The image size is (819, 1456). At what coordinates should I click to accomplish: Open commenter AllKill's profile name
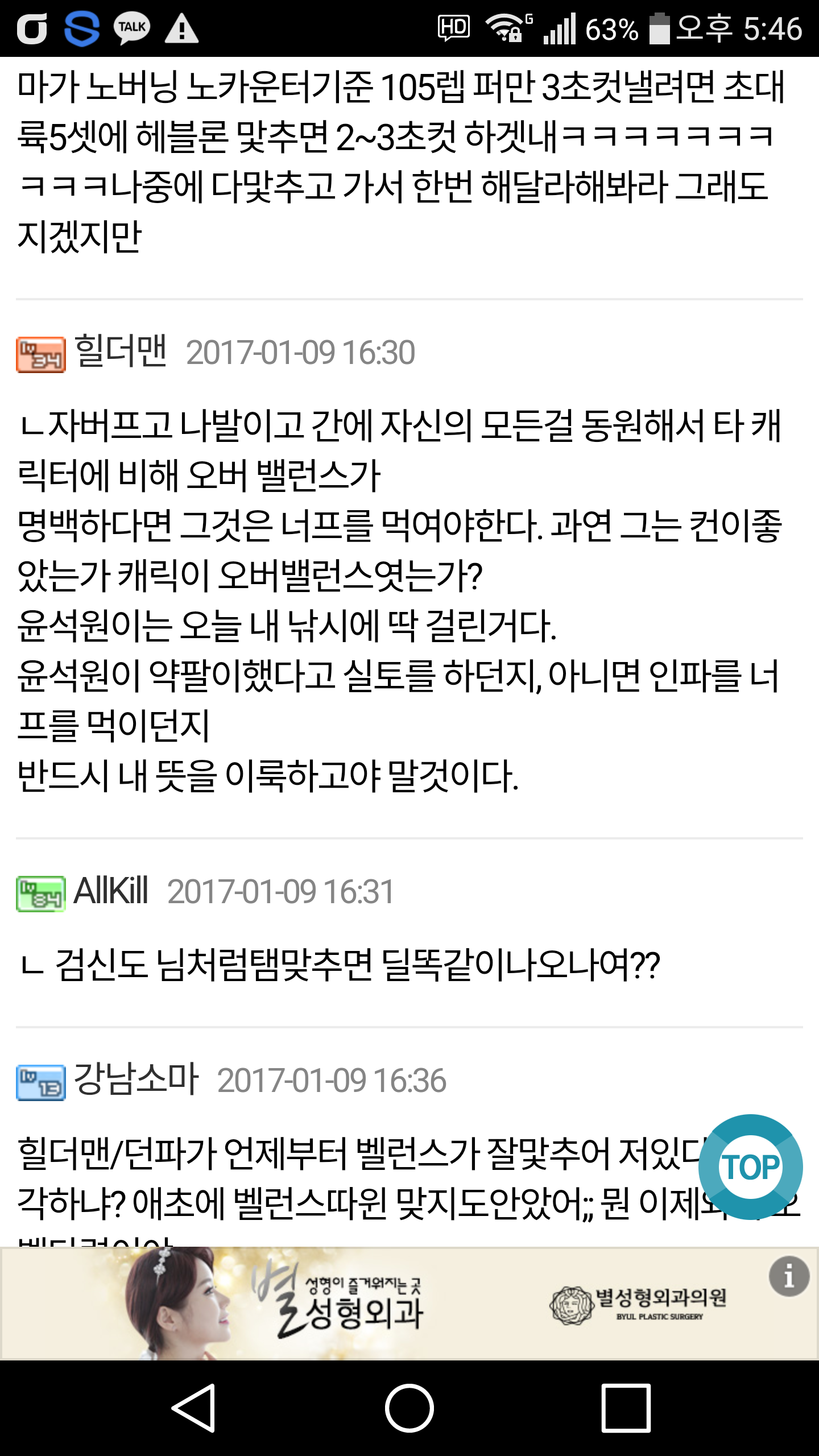[x=111, y=891]
